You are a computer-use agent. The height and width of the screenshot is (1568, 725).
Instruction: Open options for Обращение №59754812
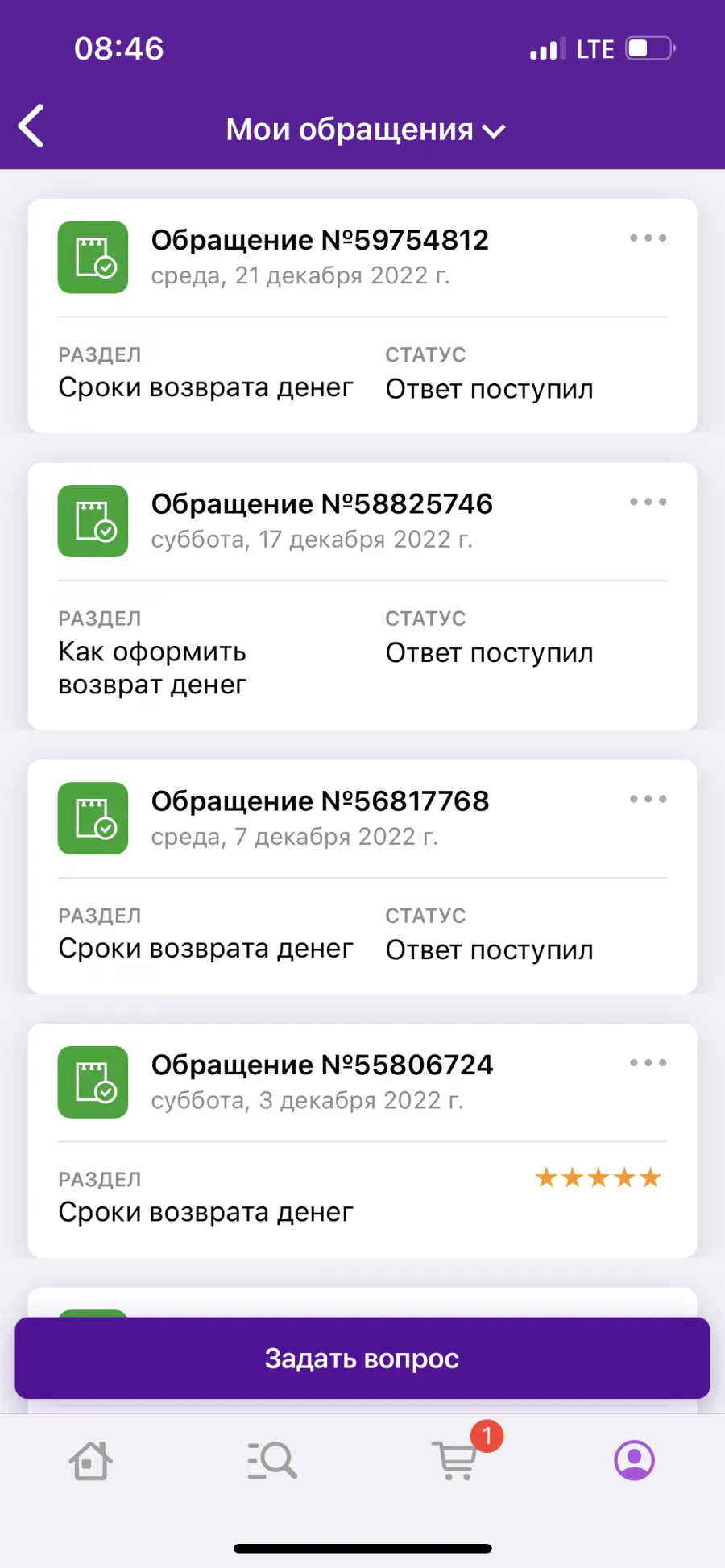tap(648, 238)
